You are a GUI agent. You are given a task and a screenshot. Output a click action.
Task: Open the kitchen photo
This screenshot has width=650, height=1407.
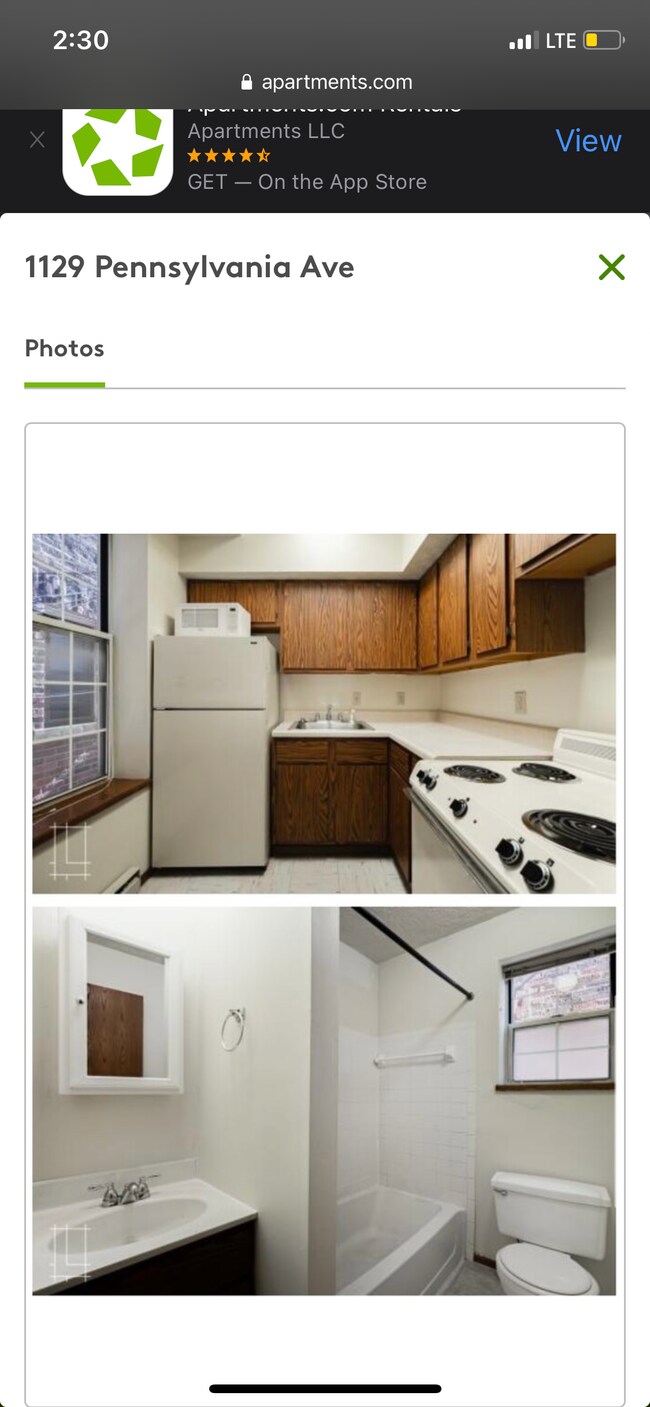(x=324, y=713)
